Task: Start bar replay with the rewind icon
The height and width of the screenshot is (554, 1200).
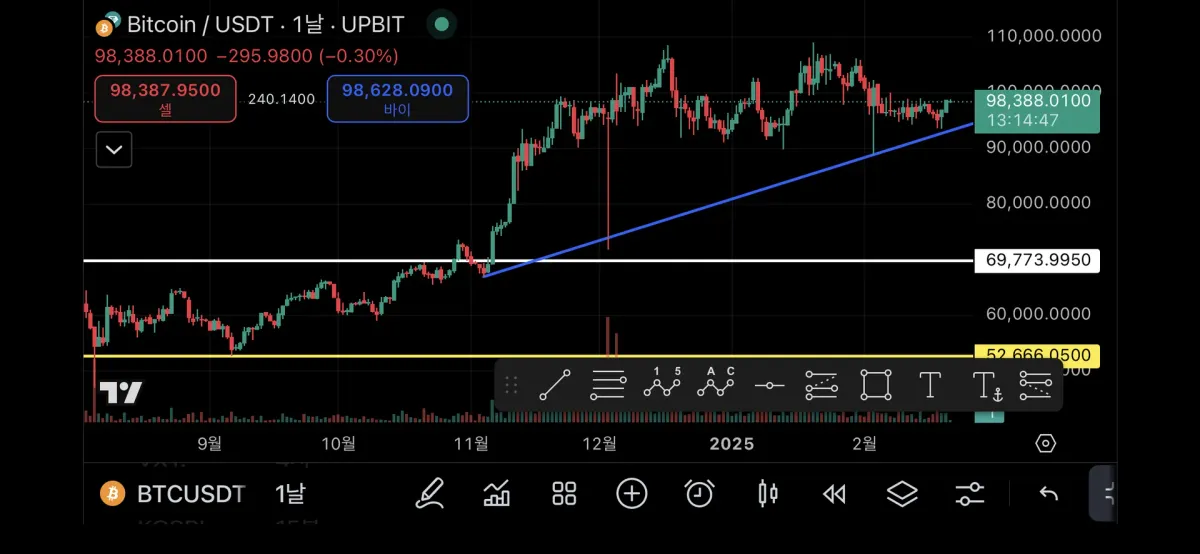Action: pyautogui.click(x=834, y=493)
